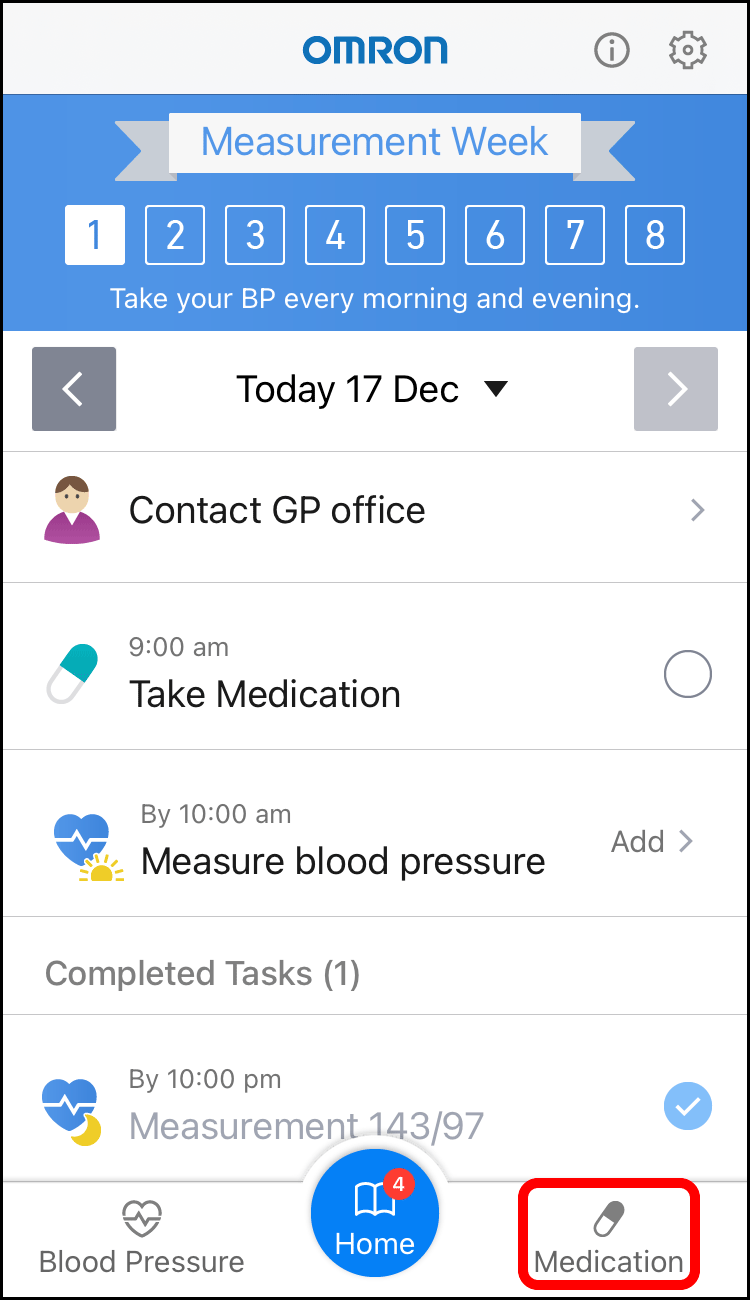Screen dimensions: 750x1300
Task: Go to the previous day
Action: point(74,389)
